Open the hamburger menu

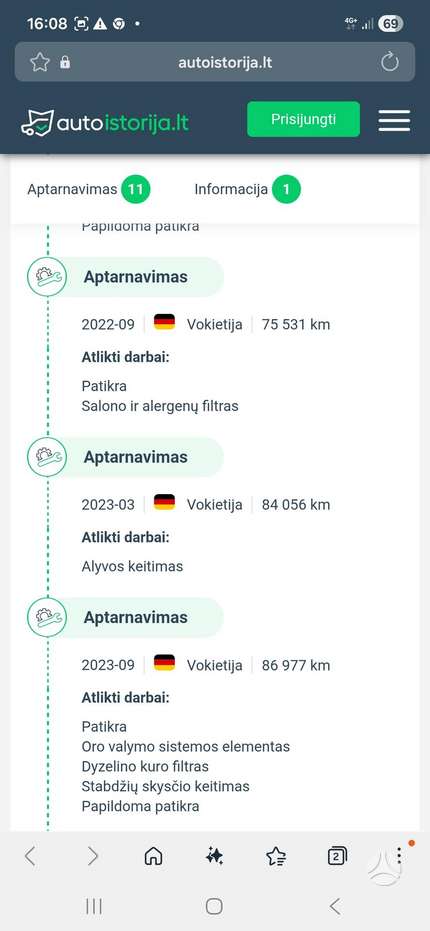click(394, 120)
